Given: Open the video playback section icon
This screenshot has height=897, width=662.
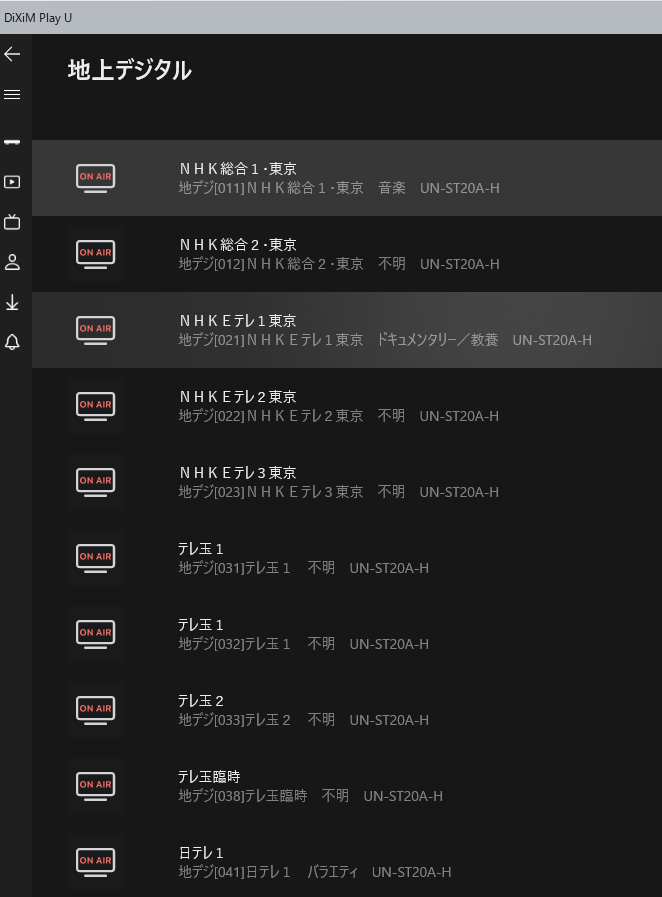Looking at the screenshot, I should tap(12, 182).
